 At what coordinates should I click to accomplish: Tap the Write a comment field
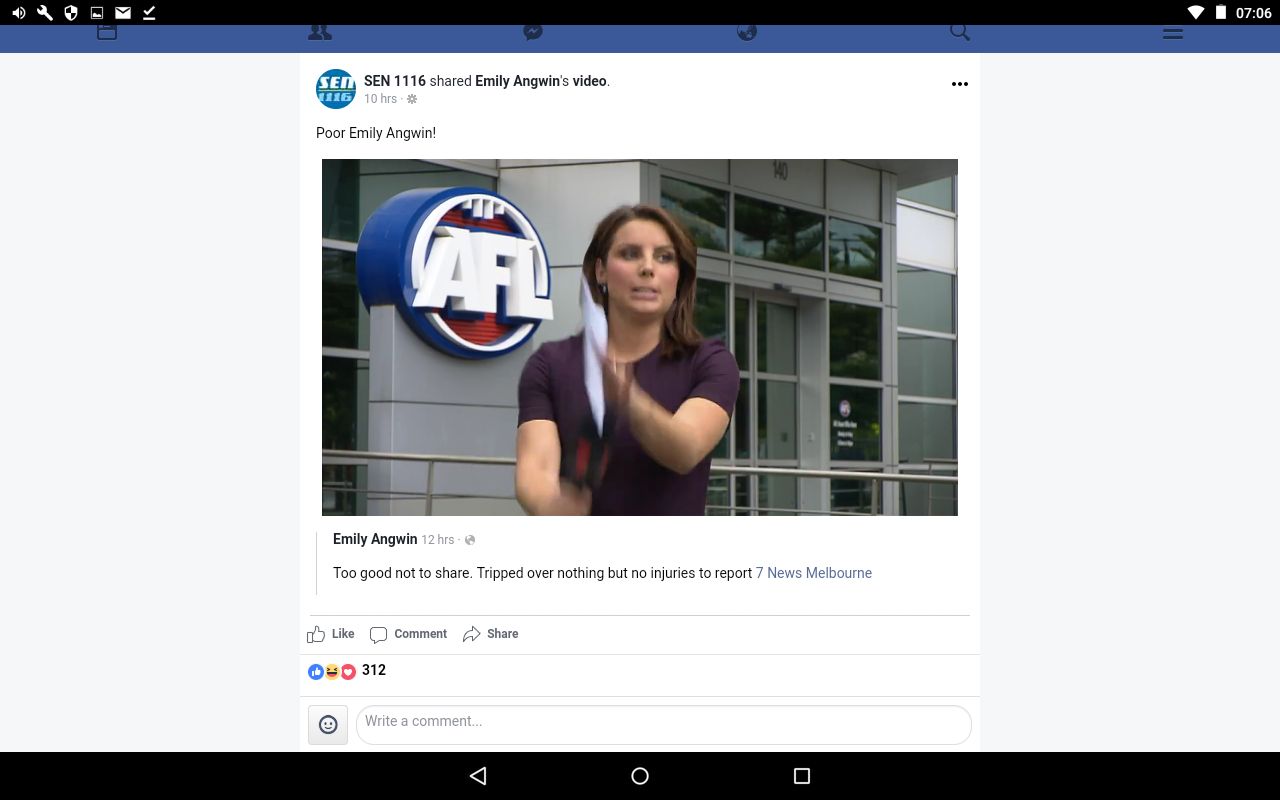[663, 724]
